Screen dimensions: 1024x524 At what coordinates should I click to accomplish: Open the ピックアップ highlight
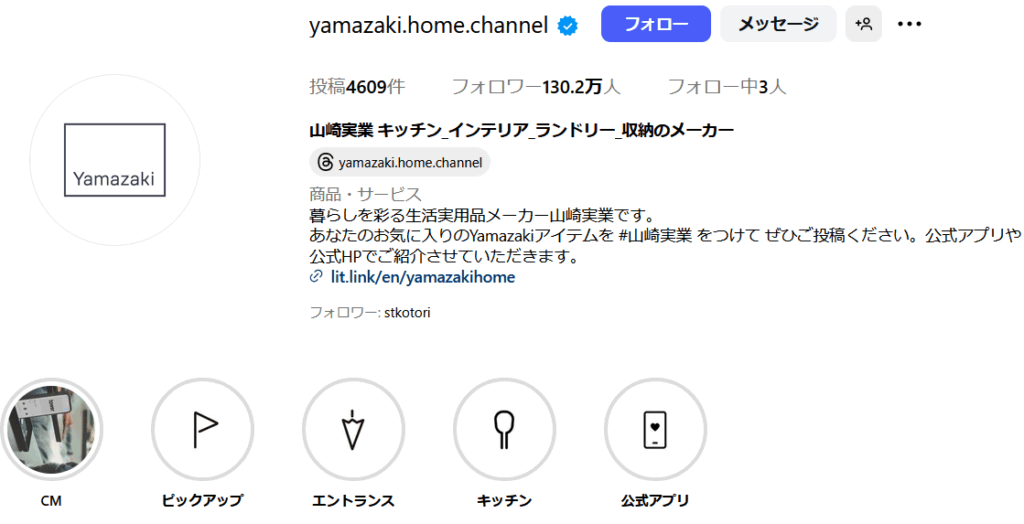203,430
